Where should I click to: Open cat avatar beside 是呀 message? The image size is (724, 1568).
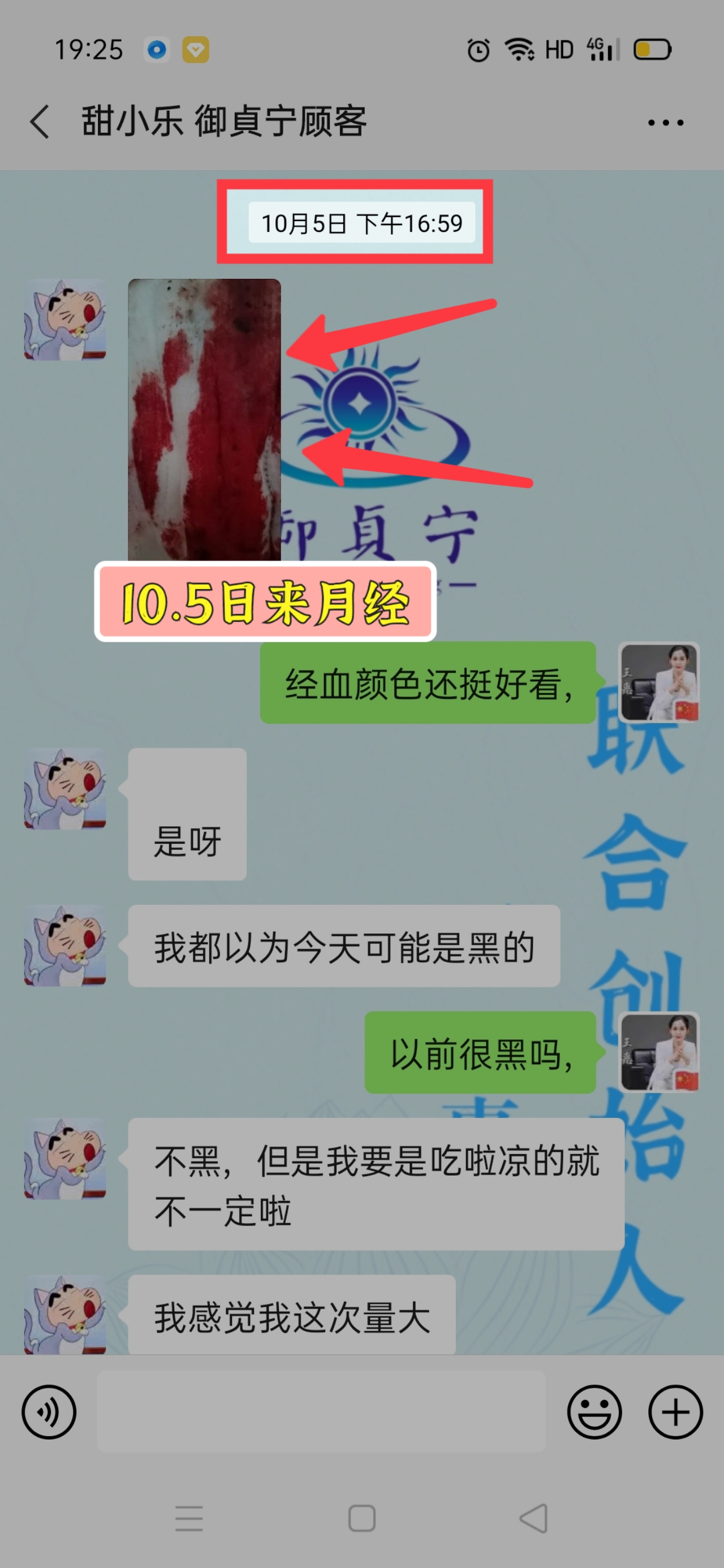[x=65, y=788]
